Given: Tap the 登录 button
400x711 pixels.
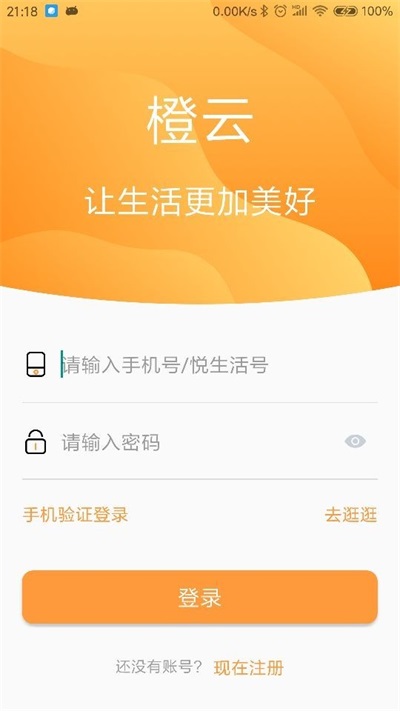Looking at the screenshot, I should tap(200, 597).
